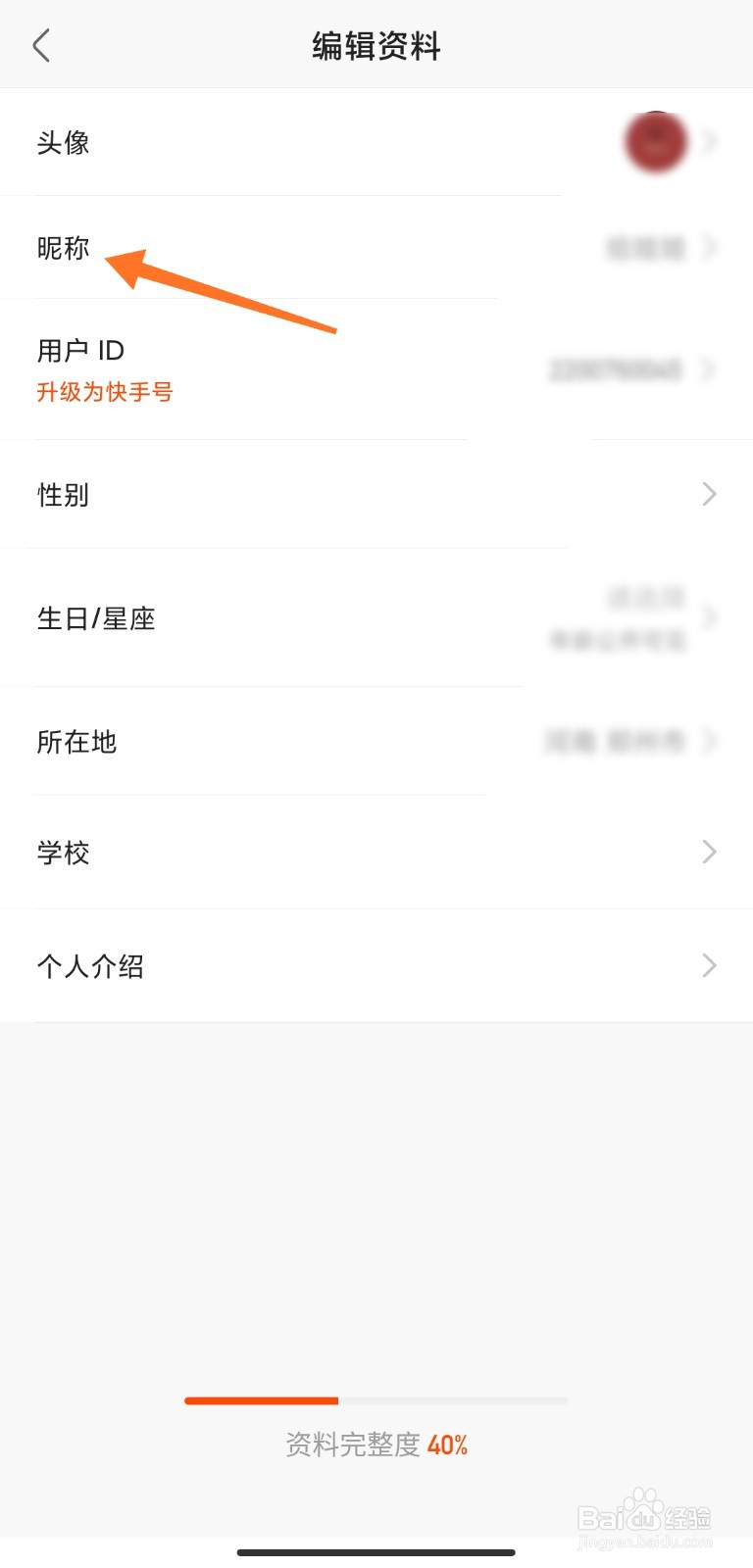Tap the chevron on the gender row
The image size is (753, 1568).
709,495
